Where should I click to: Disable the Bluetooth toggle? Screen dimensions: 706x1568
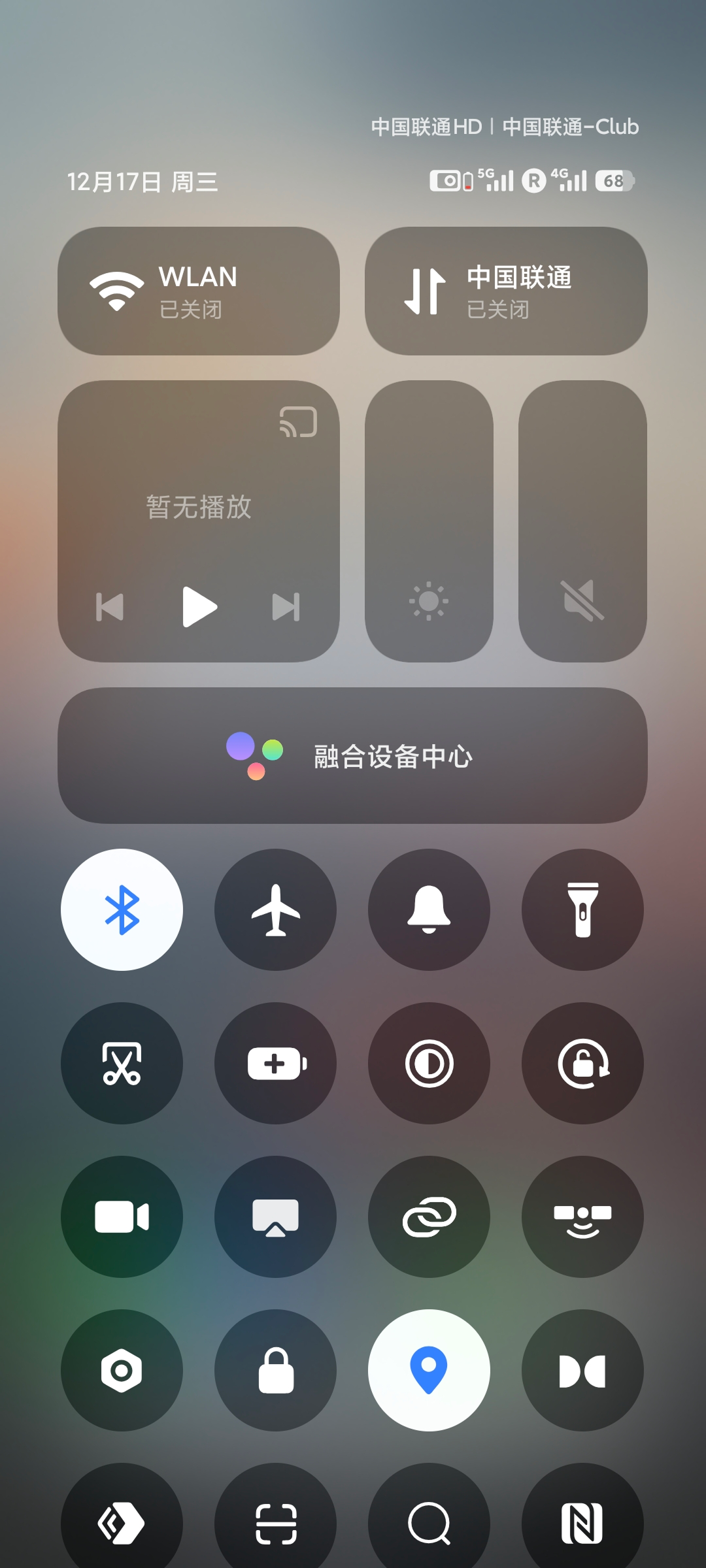pos(122,909)
